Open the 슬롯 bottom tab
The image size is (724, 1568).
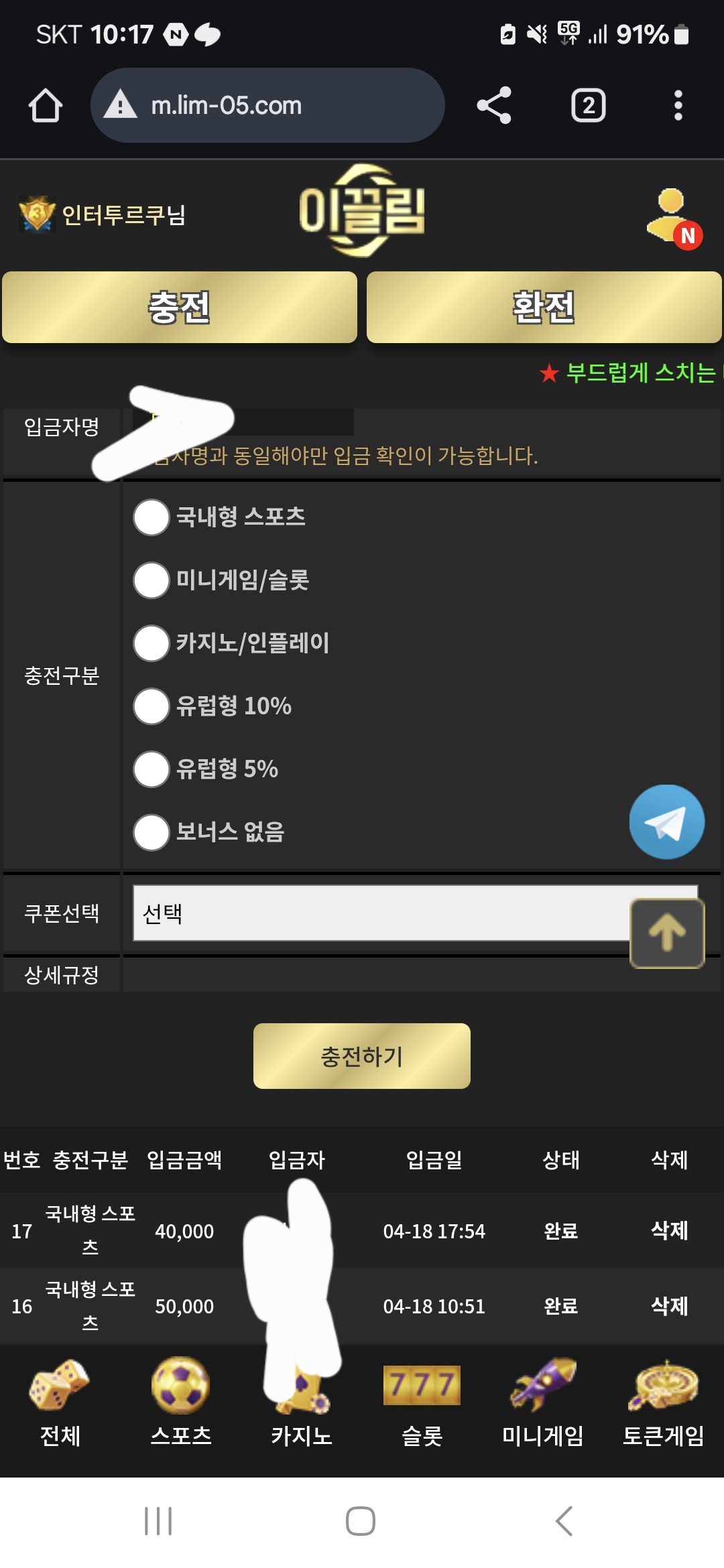pos(422,1400)
